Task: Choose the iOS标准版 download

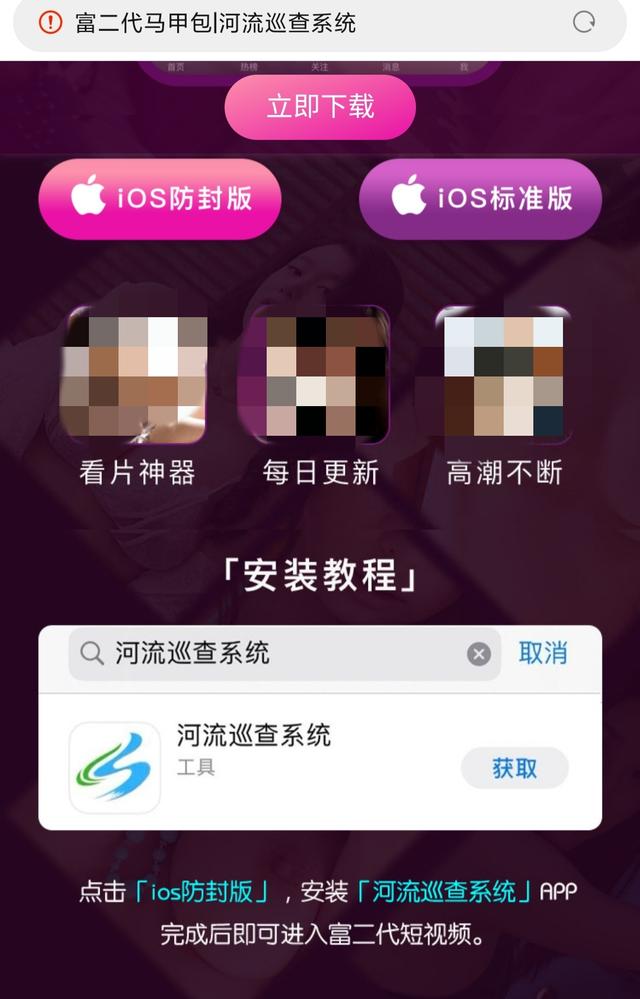Action: point(480,198)
